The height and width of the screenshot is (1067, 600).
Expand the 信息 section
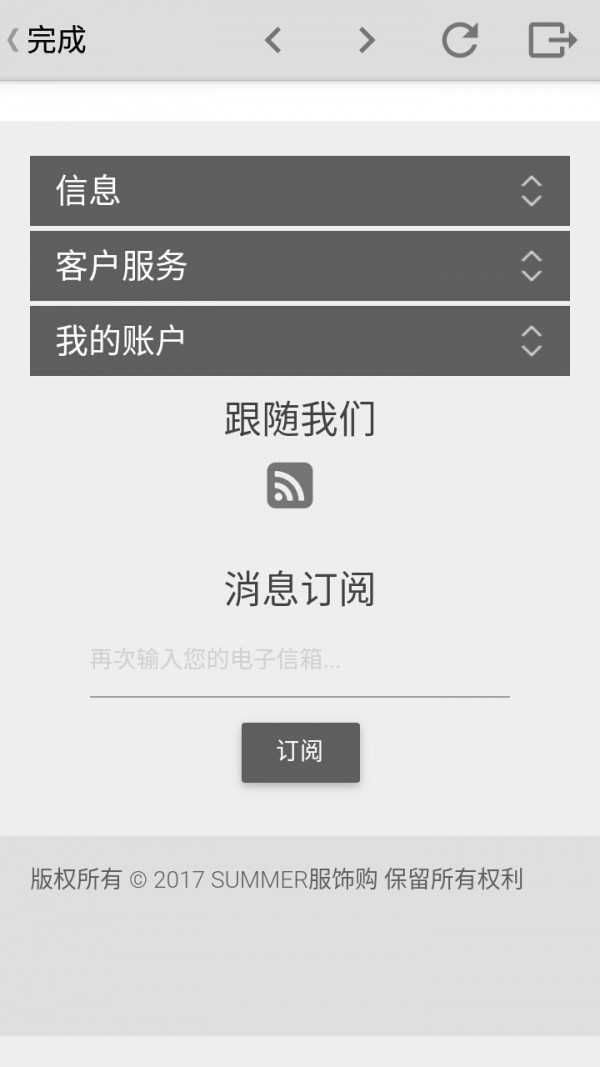pyautogui.click(x=300, y=190)
